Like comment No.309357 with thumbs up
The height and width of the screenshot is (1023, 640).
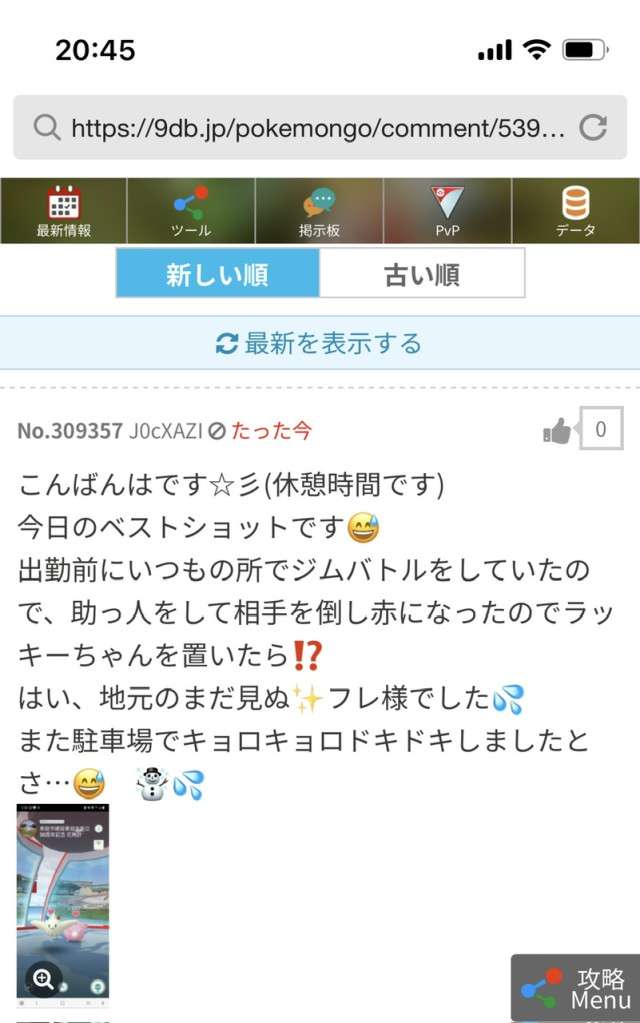[x=557, y=431]
